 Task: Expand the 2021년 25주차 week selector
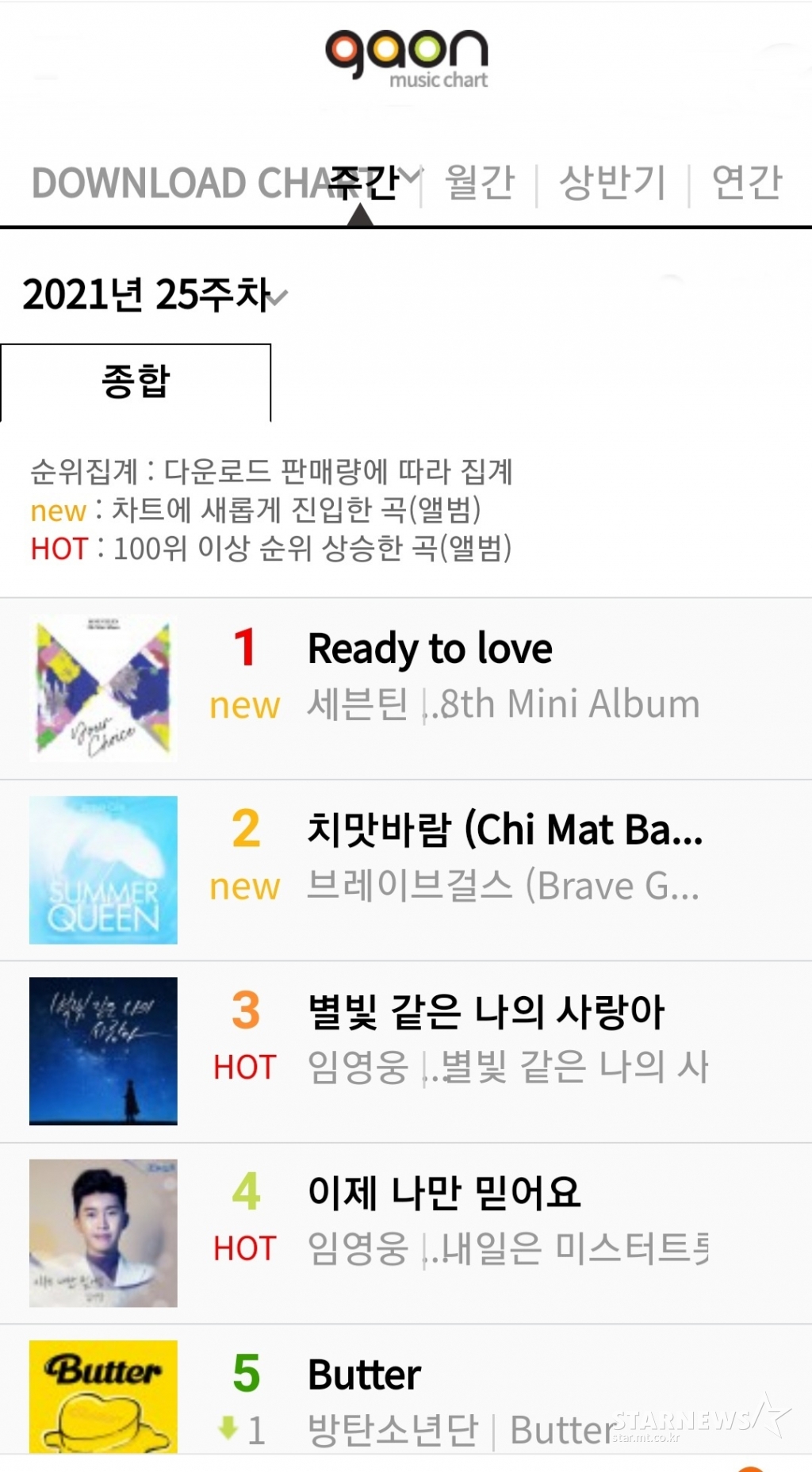(155, 295)
